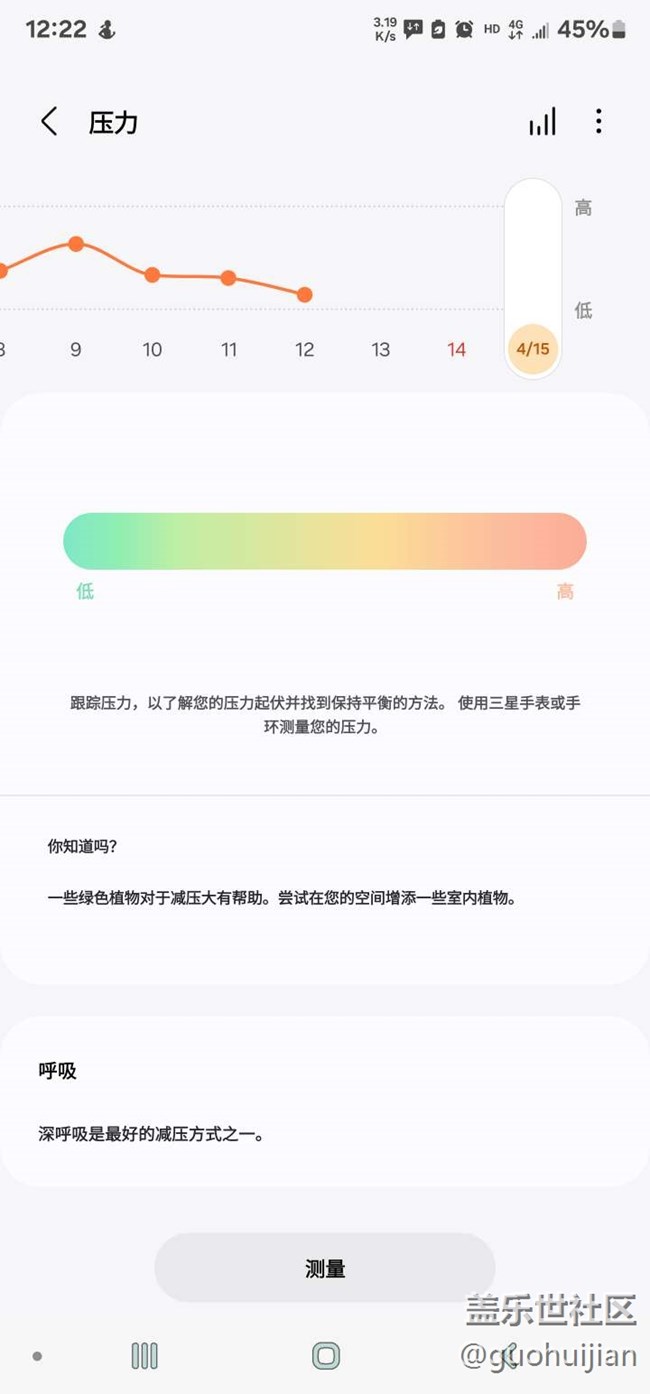Select date 14 on the chart
This screenshot has width=650, height=1394.
point(456,349)
